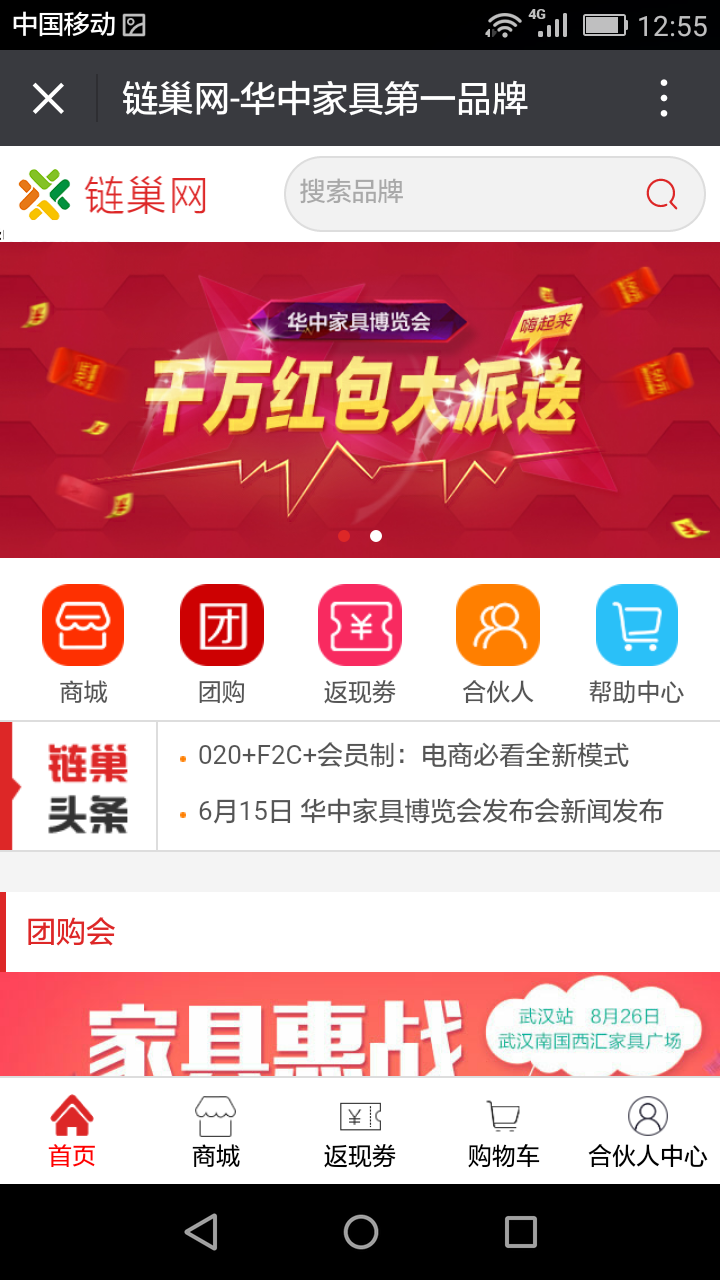This screenshot has width=720, height=1280.
Task: Open the three-dot overflow menu
Action: (x=664, y=98)
